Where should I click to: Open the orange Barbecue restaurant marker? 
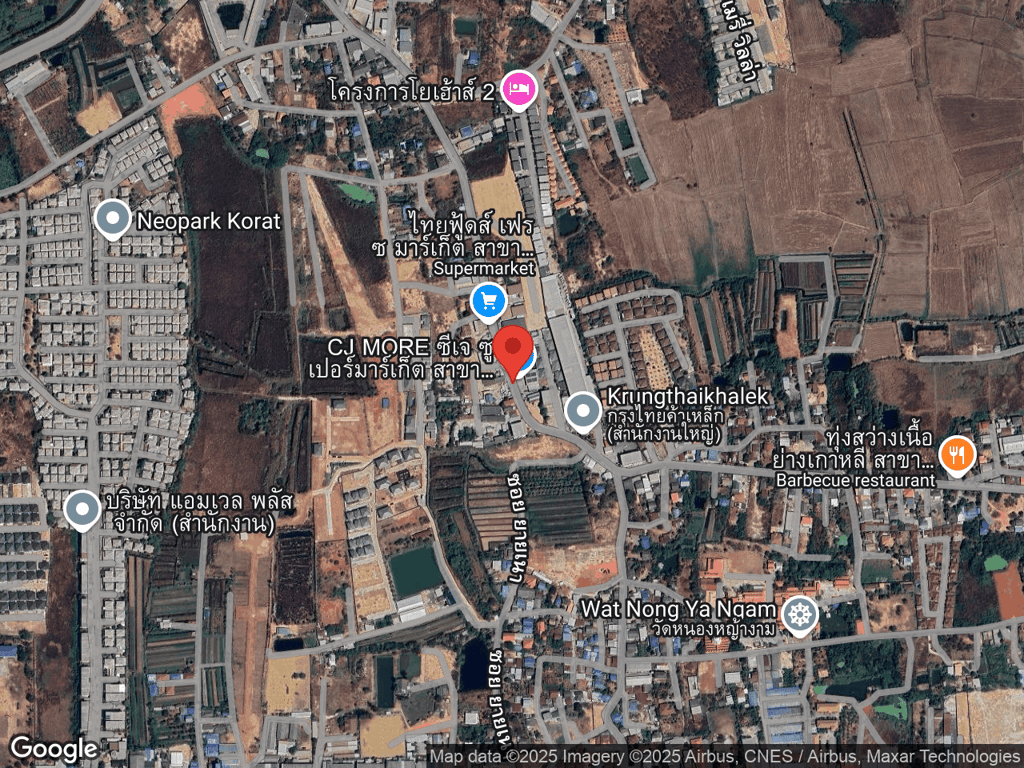957,456
